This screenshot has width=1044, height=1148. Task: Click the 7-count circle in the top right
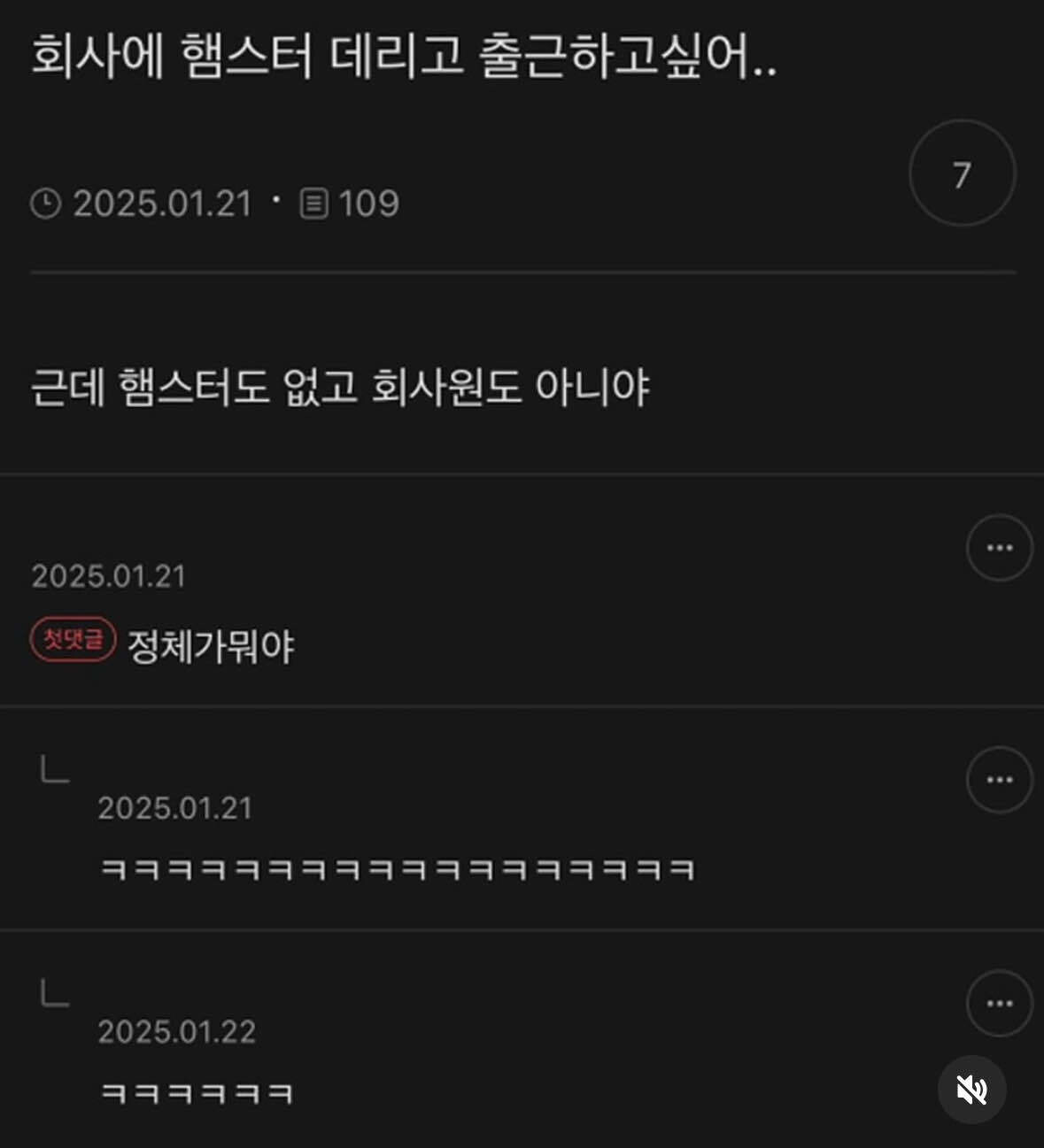tap(961, 173)
